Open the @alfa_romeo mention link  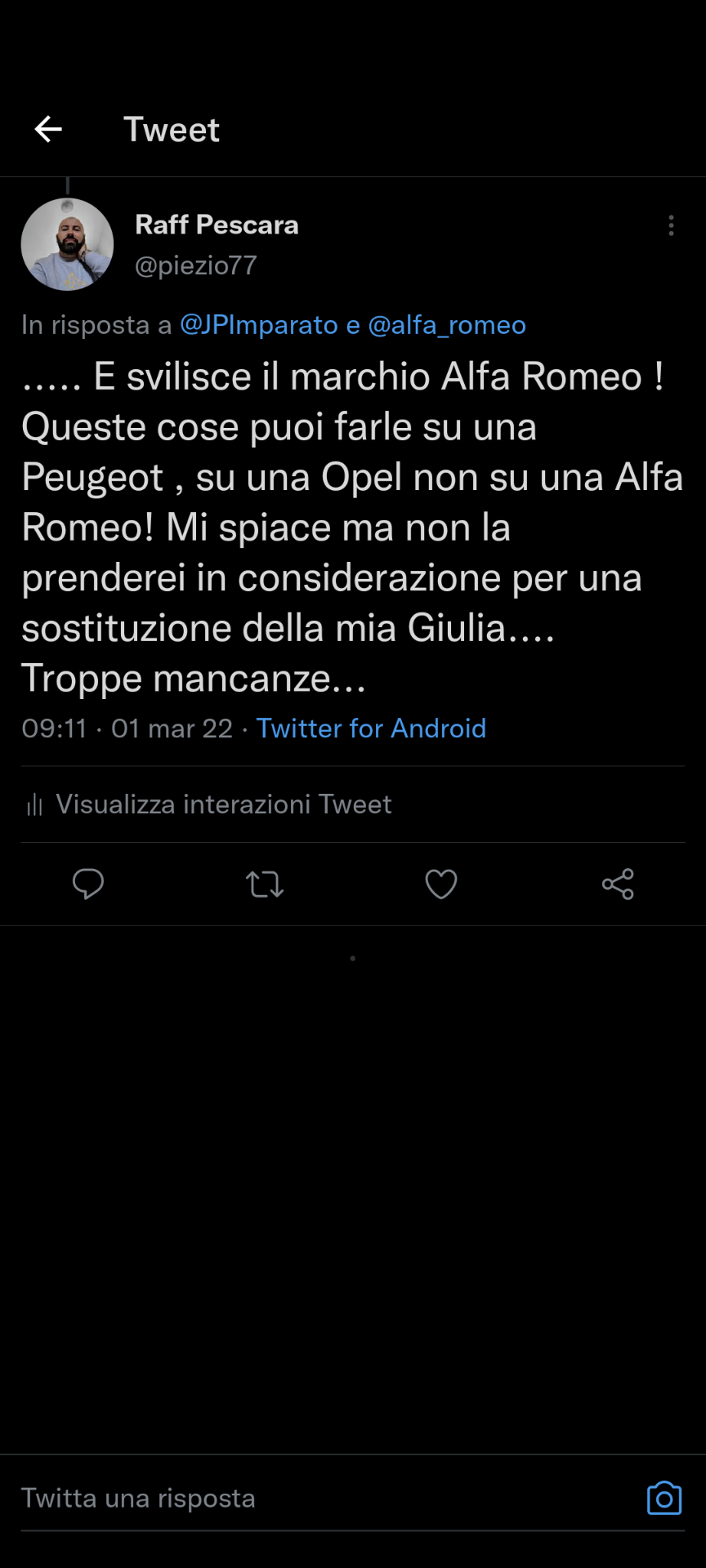pyautogui.click(x=447, y=325)
